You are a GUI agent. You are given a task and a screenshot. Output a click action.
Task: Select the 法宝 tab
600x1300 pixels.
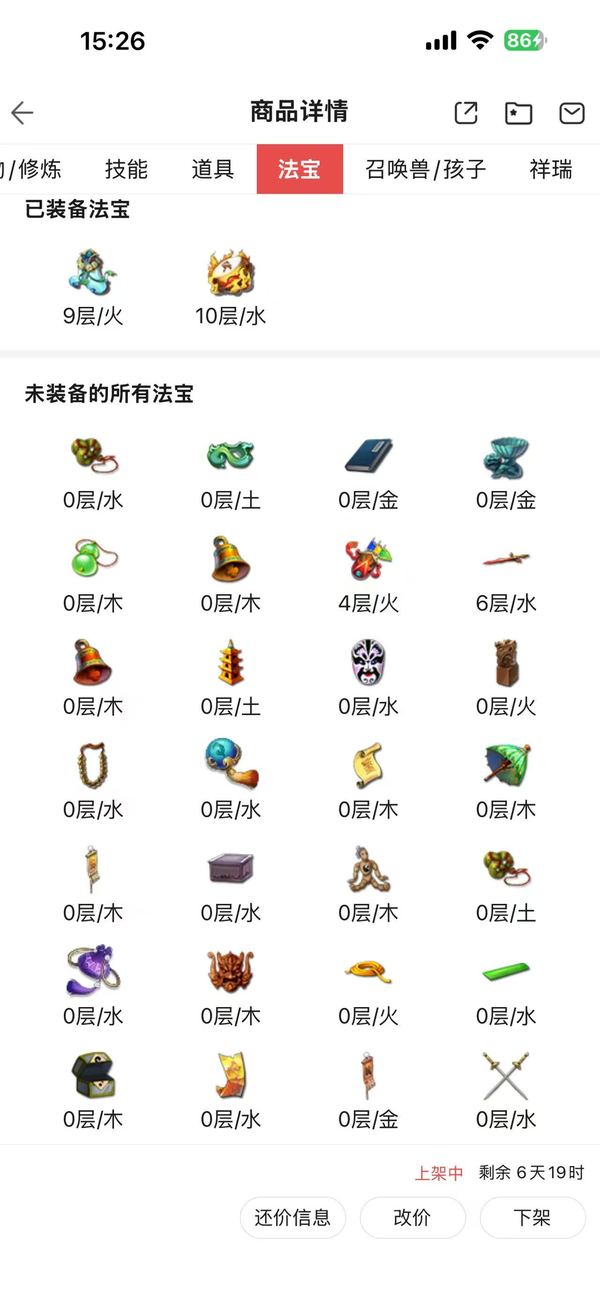[x=299, y=169]
